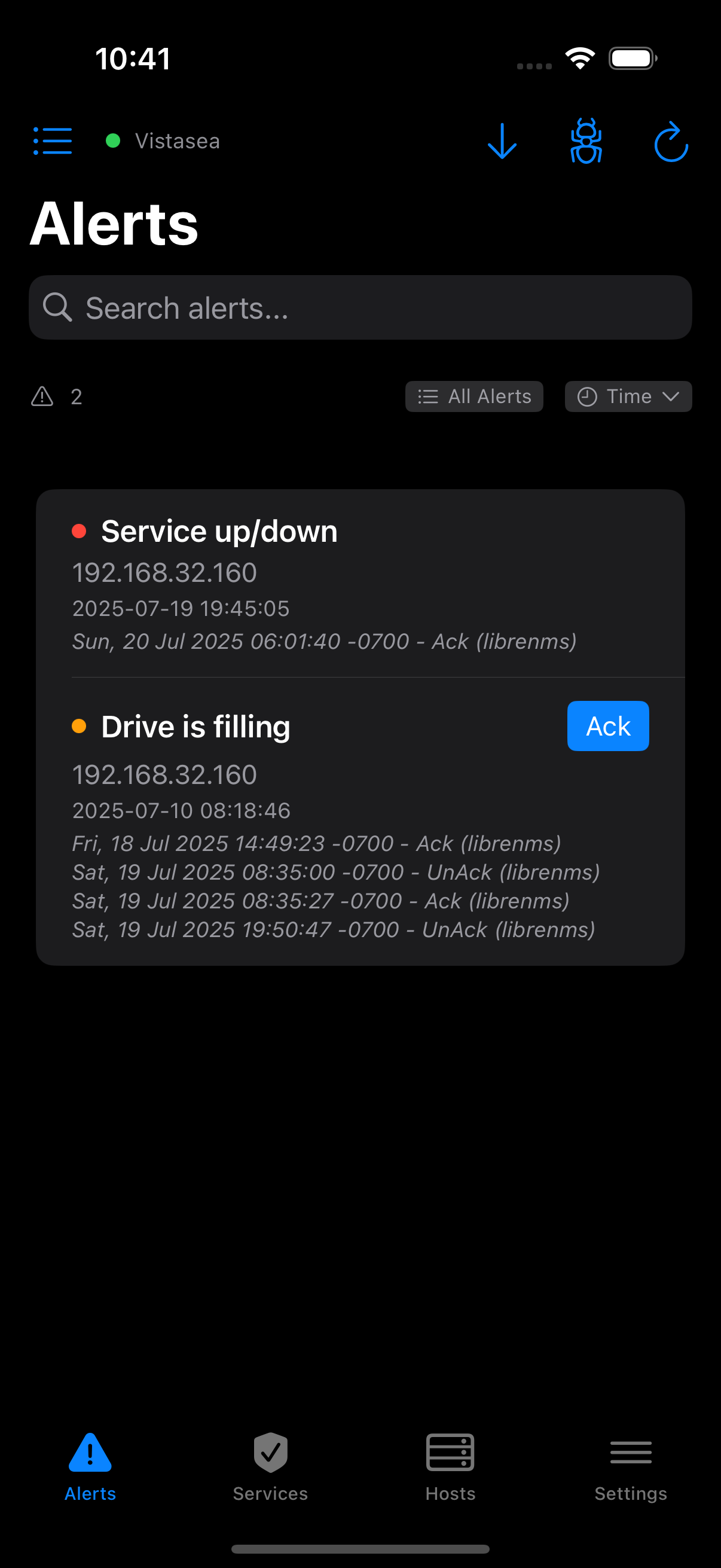The image size is (721, 1568).
Task: Select the Alerts tab
Action: coord(90,1467)
